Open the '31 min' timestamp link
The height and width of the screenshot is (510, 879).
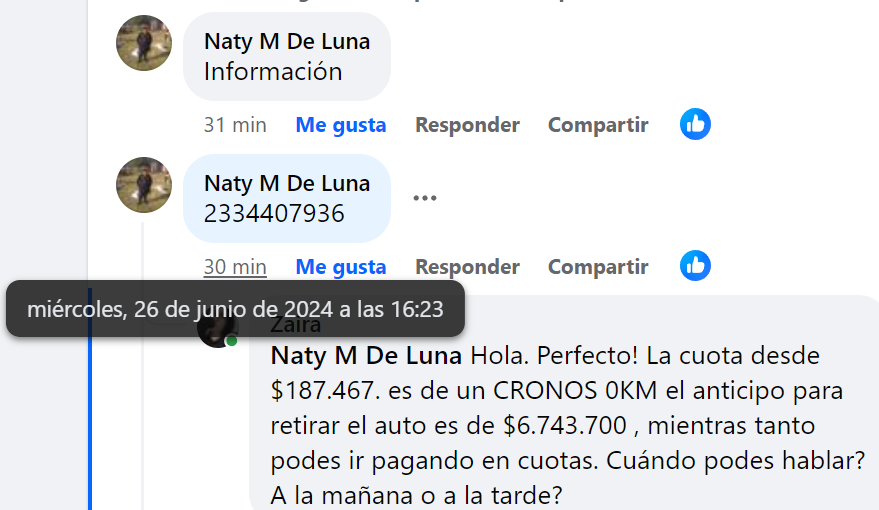(x=235, y=125)
